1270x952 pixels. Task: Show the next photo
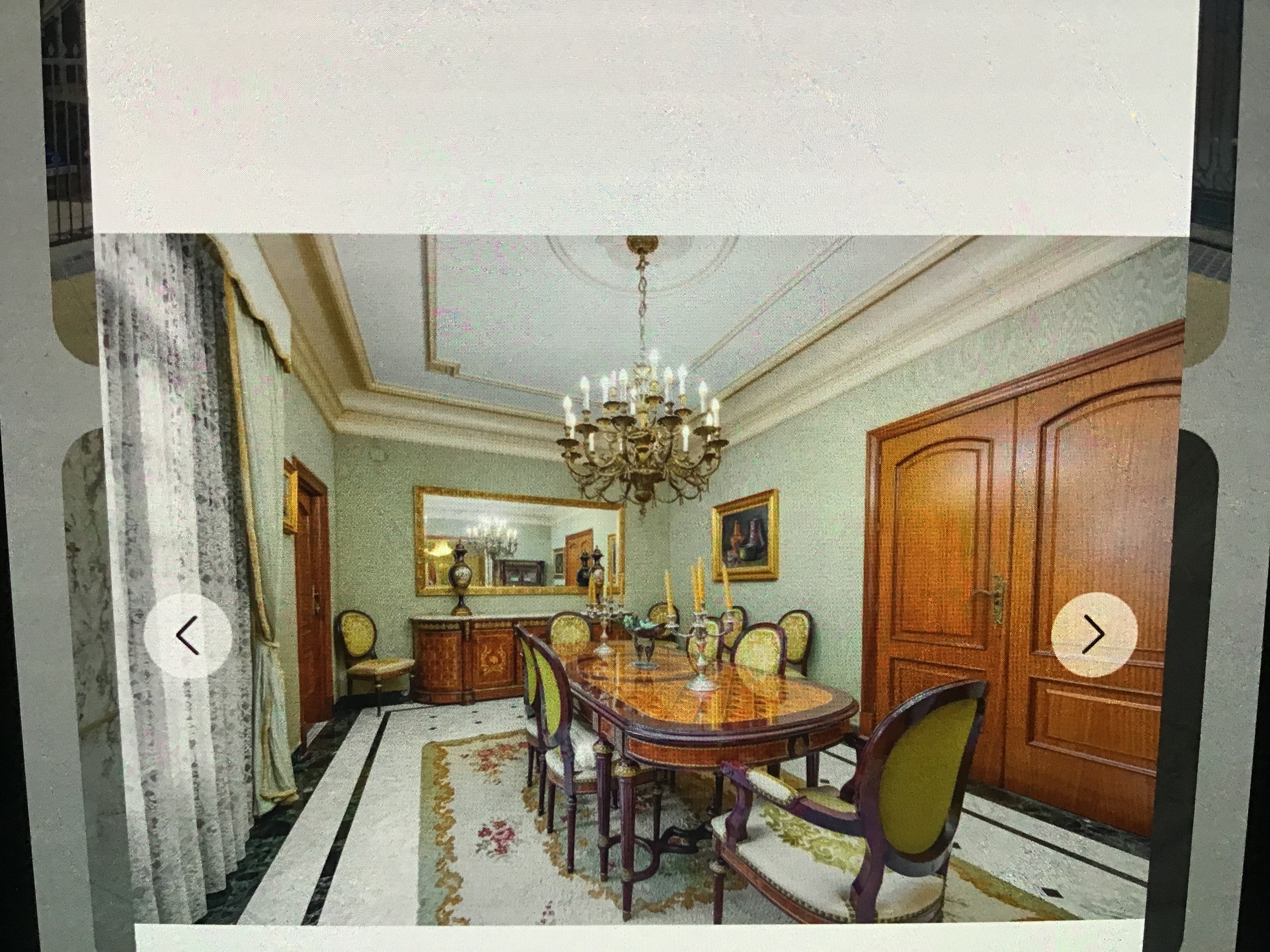pos(1094,634)
